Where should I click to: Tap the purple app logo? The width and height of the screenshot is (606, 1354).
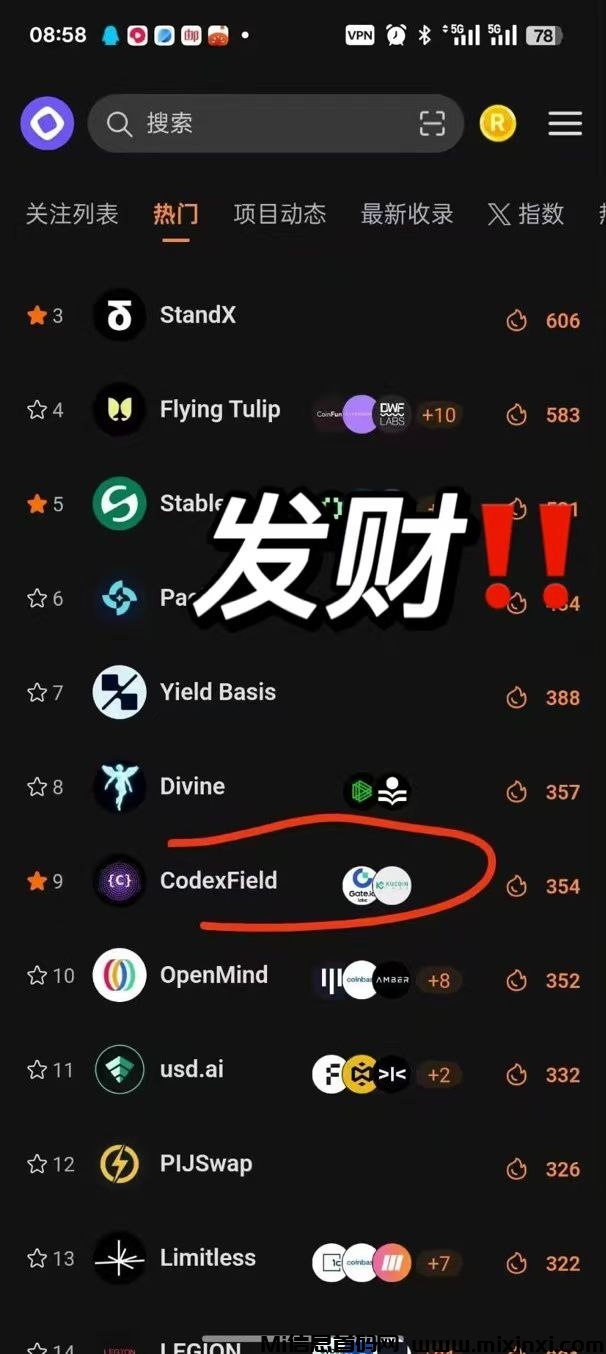coord(47,124)
